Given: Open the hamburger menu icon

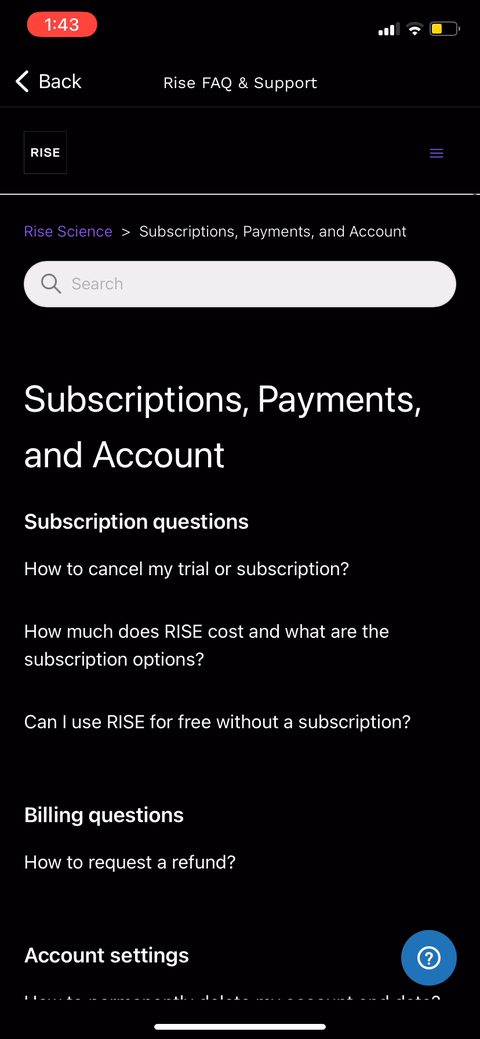Looking at the screenshot, I should click(436, 153).
